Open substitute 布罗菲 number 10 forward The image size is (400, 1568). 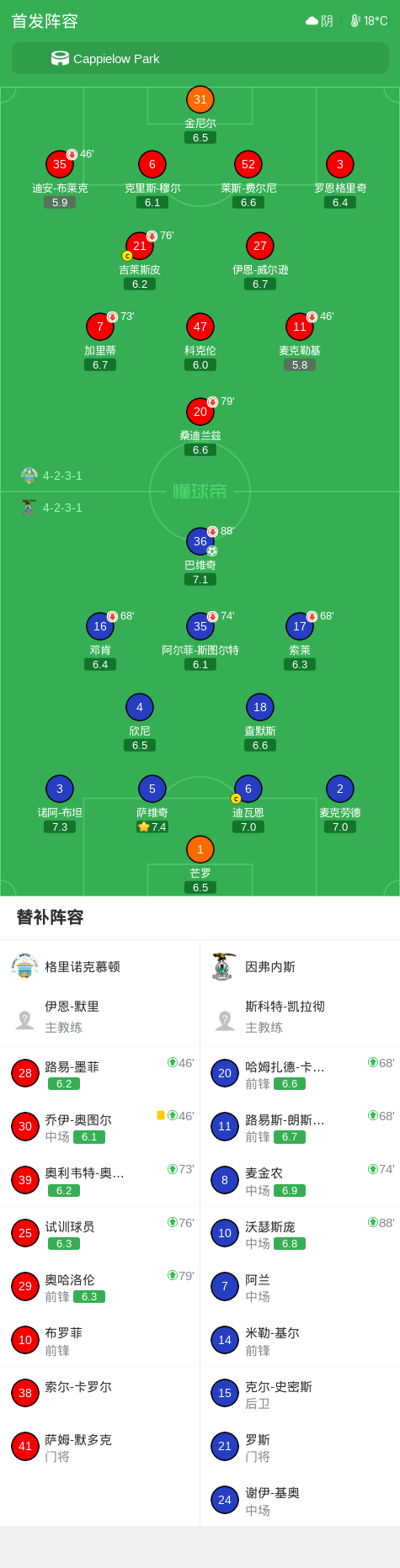click(x=100, y=1340)
